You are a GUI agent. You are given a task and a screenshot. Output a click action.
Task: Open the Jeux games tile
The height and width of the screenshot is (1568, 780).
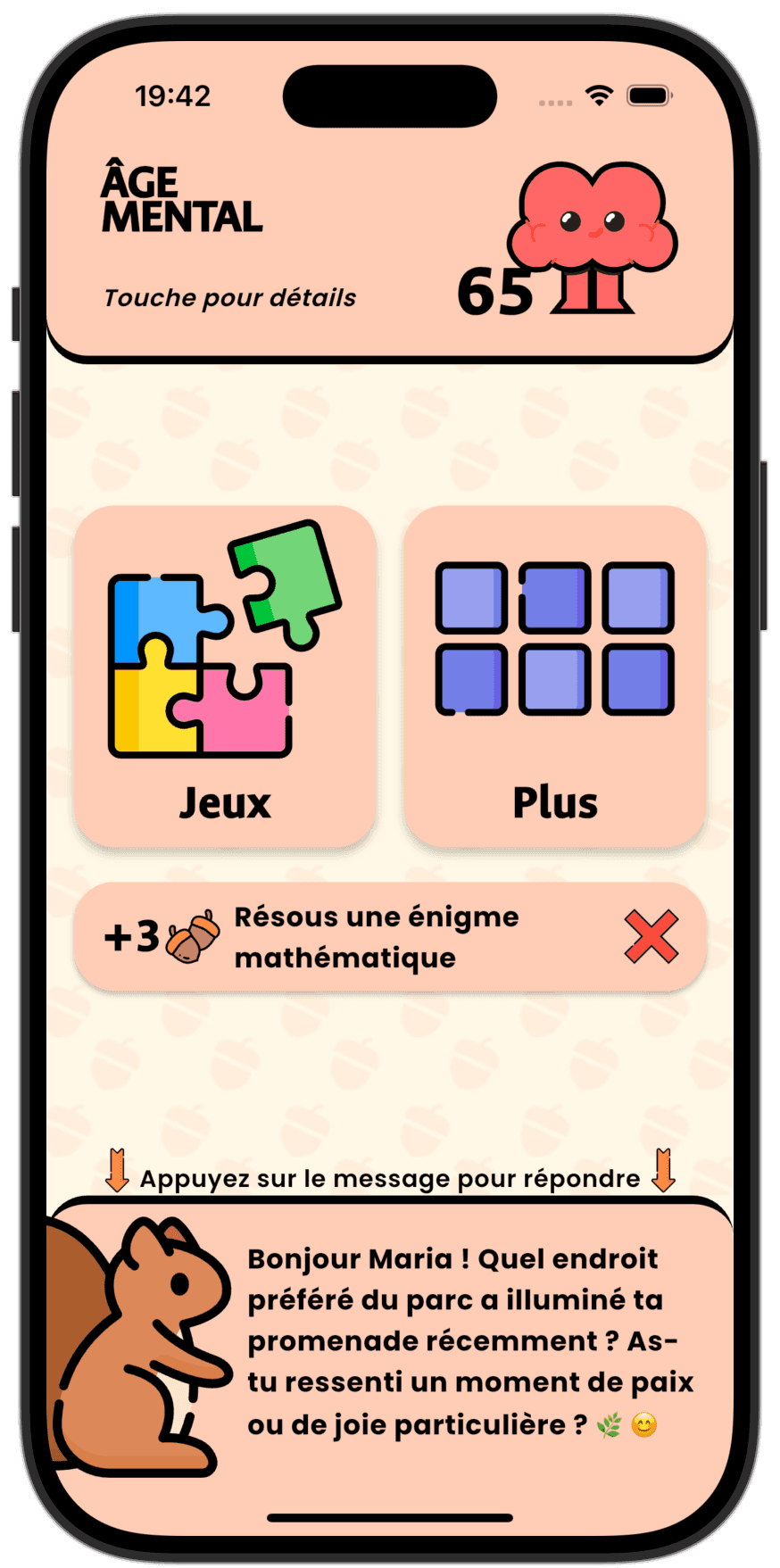tap(225, 676)
